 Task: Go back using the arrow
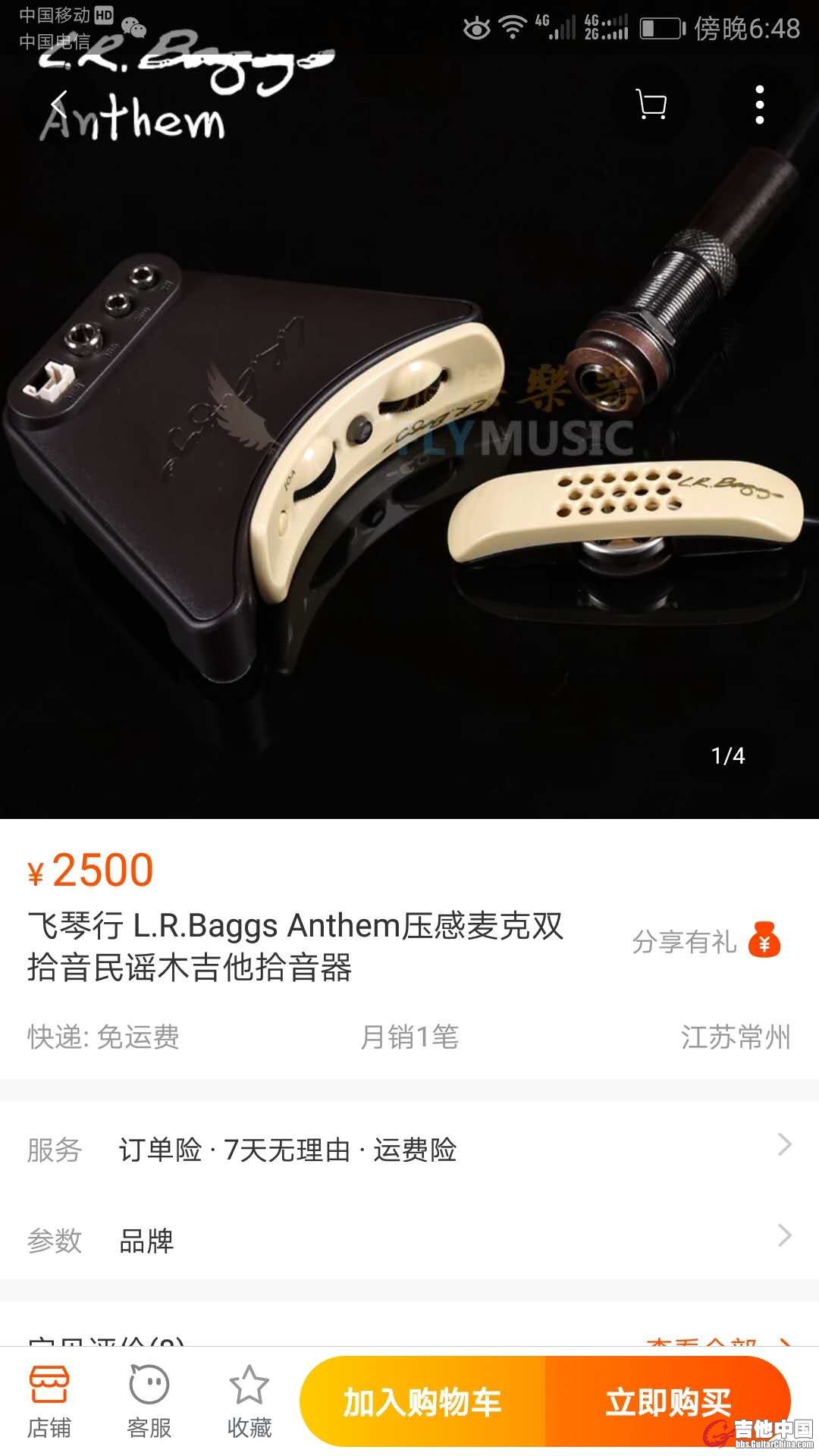(x=59, y=105)
